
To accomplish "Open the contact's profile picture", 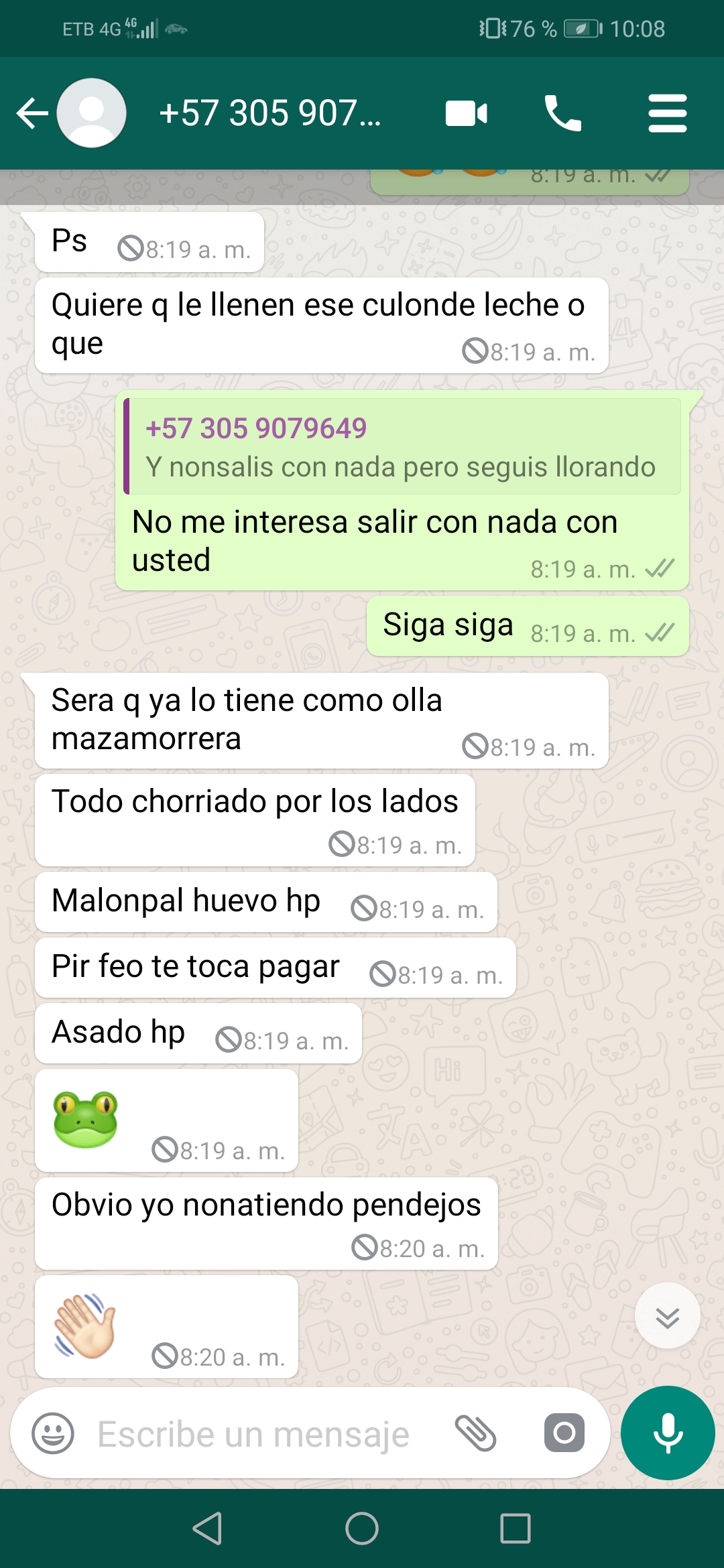I will (x=92, y=113).
